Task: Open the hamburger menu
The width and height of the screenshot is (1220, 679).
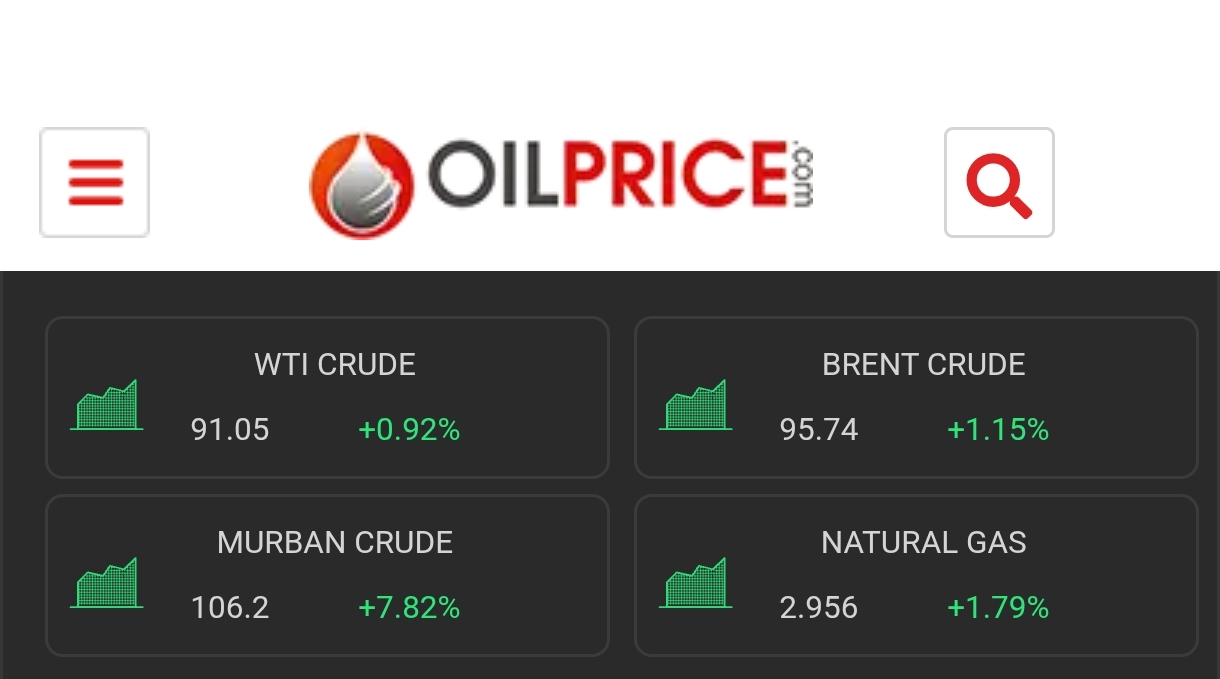Action: tap(95, 182)
